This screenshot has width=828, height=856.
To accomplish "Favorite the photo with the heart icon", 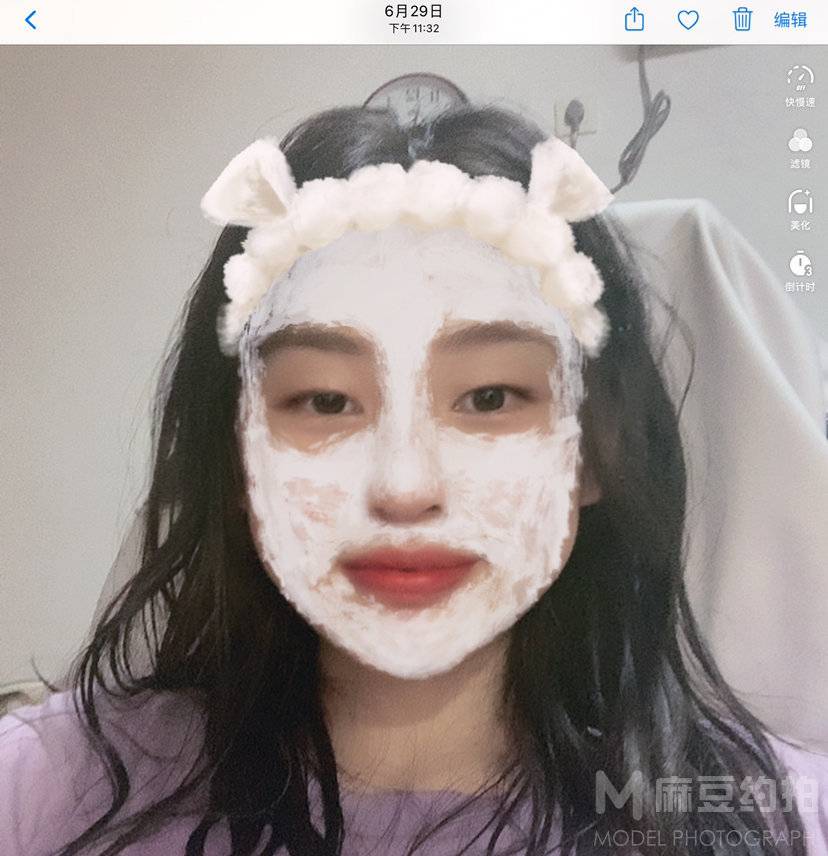I will [x=688, y=20].
